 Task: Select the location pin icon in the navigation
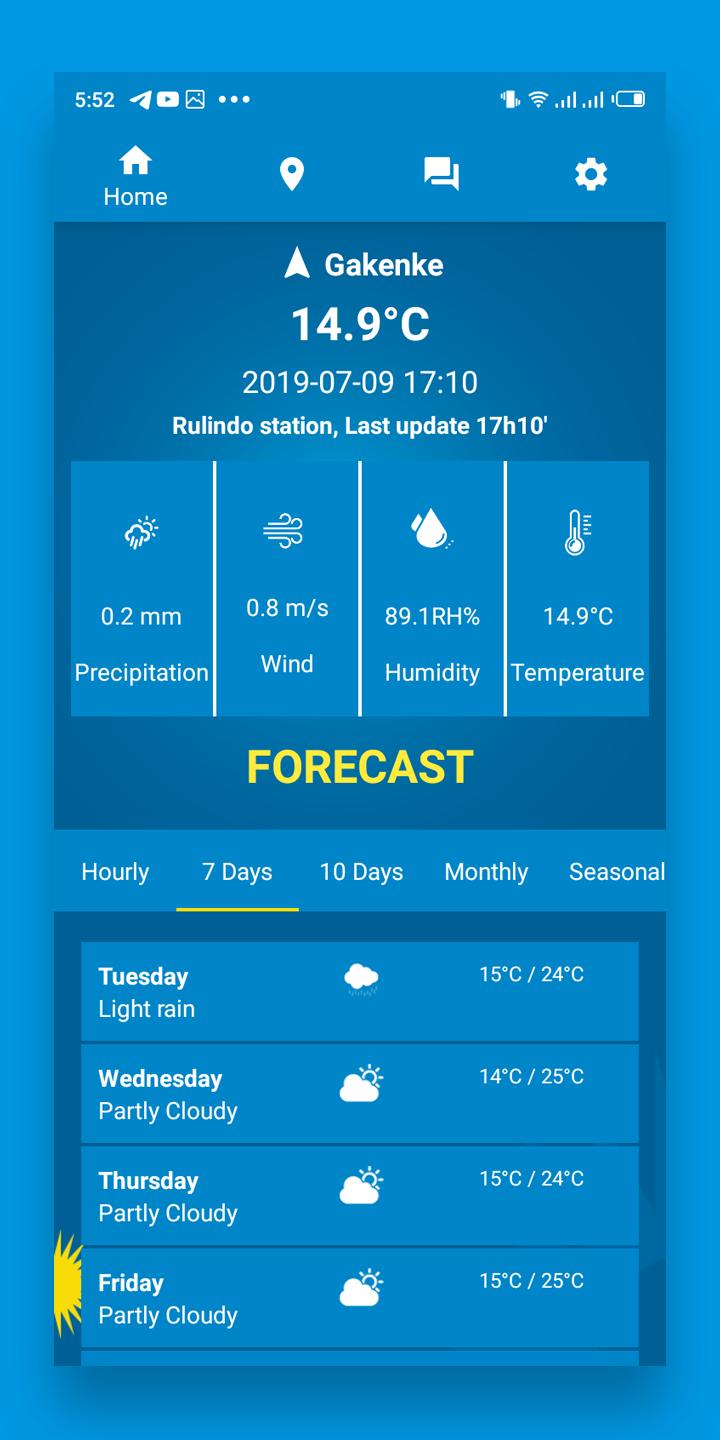point(290,172)
